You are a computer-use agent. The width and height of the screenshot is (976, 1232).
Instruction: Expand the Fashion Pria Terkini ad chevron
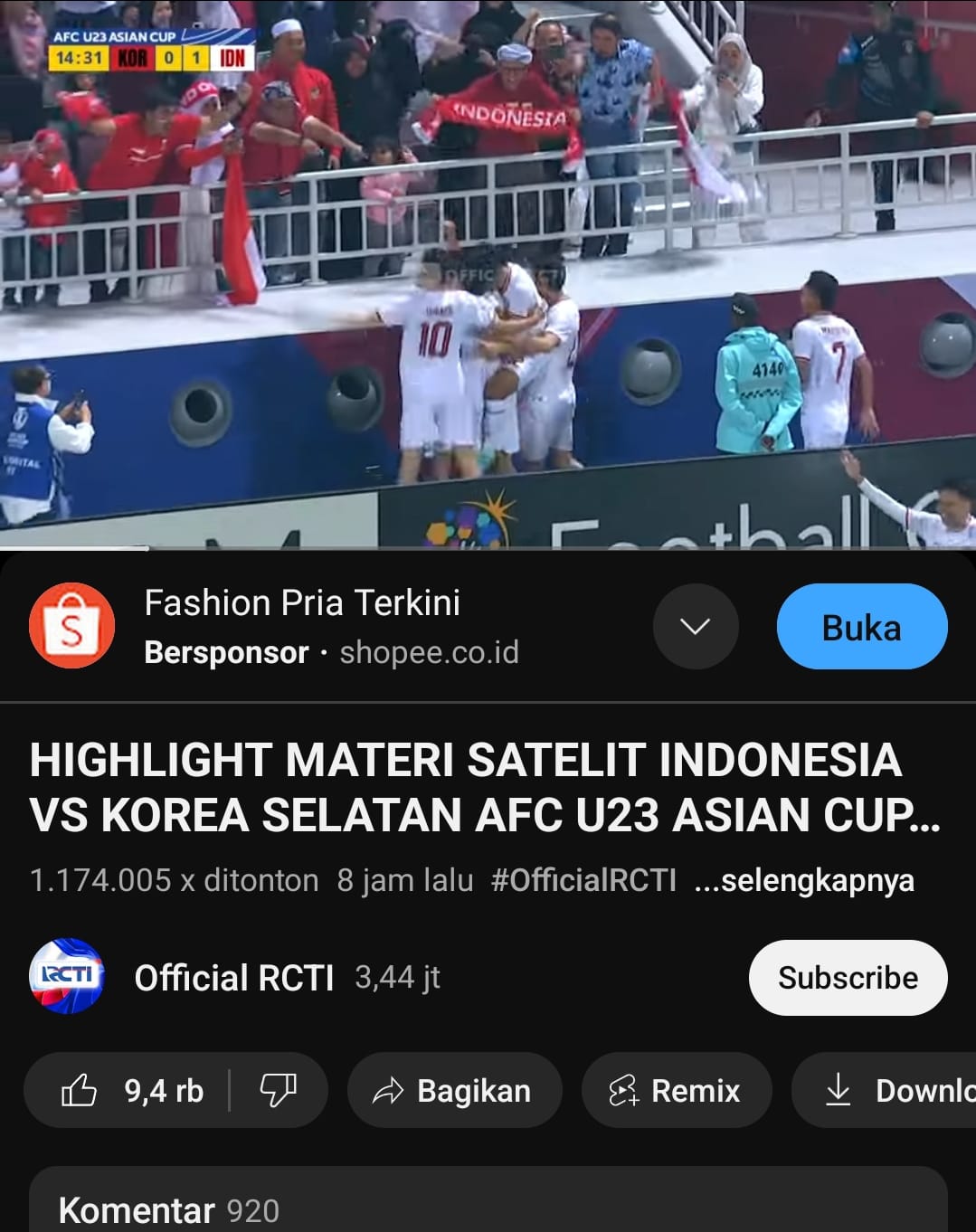pos(695,627)
